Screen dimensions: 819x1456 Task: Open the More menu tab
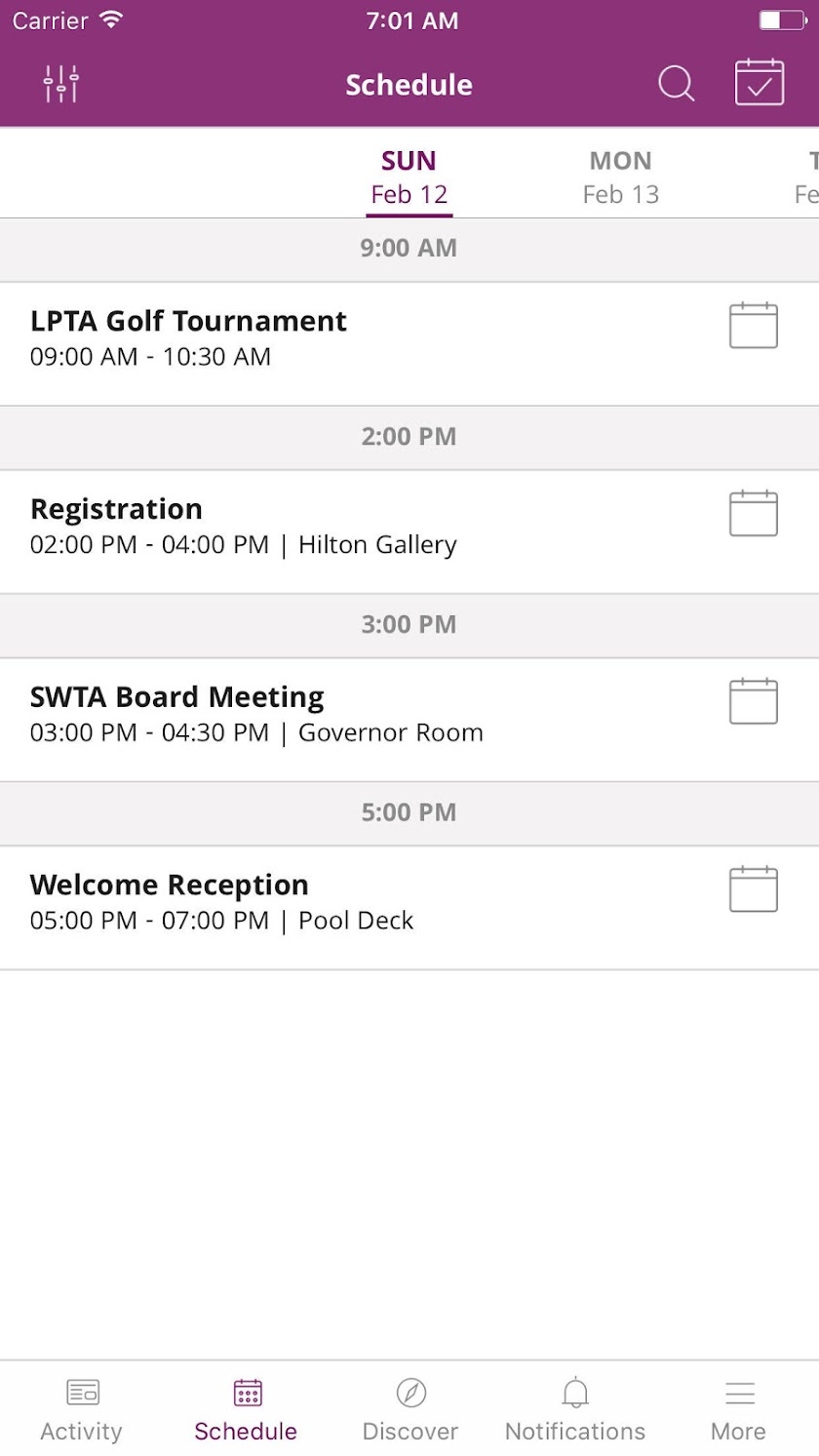[x=738, y=1409]
